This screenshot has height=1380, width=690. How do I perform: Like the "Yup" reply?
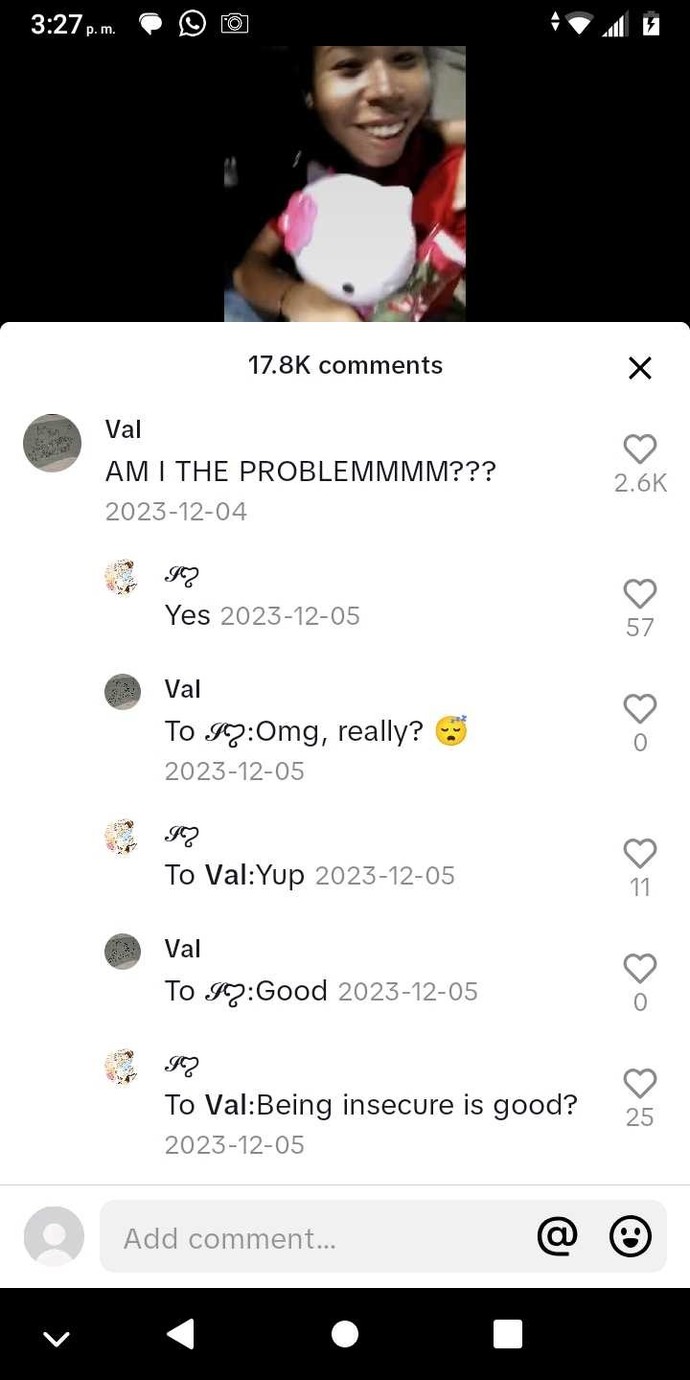tap(640, 853)
